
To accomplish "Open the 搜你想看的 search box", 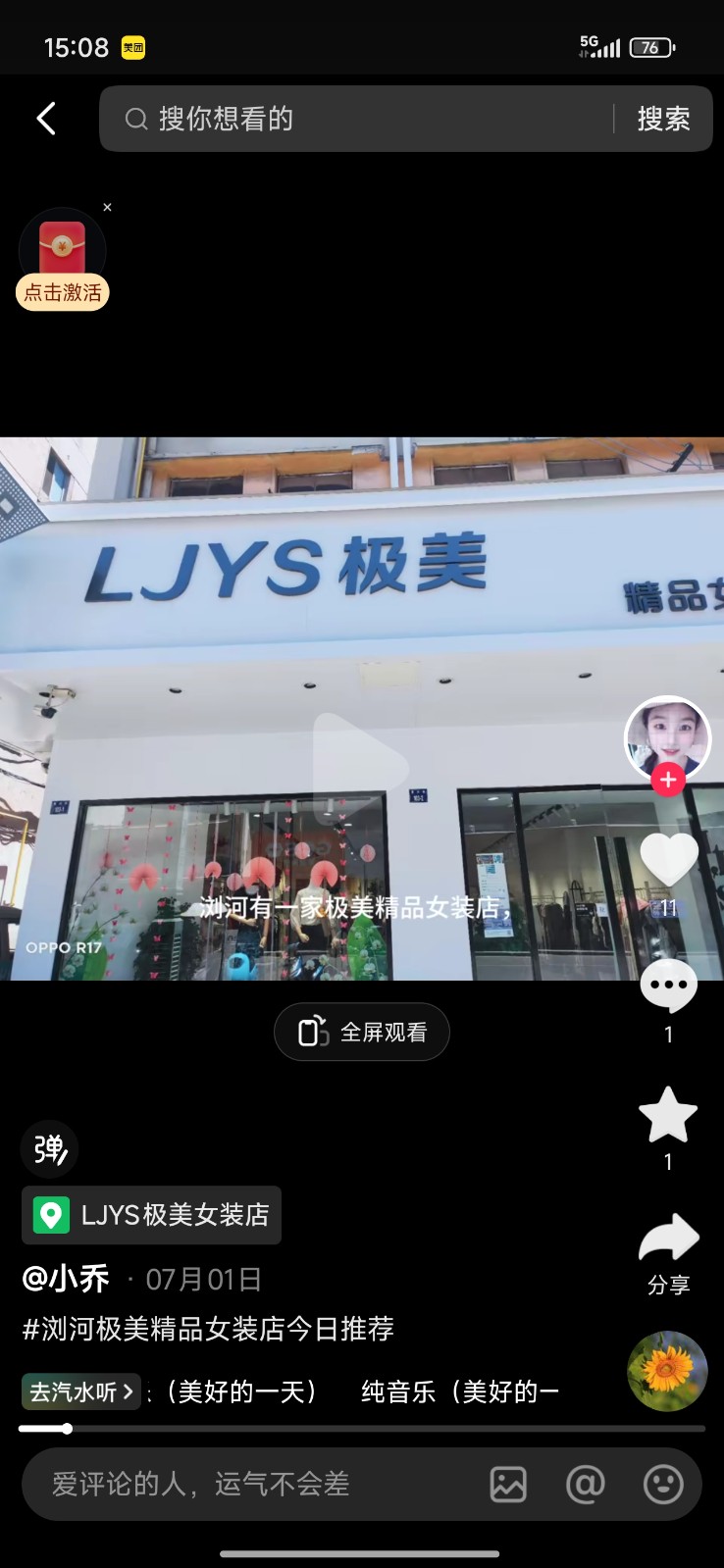I will coord(353,119).
